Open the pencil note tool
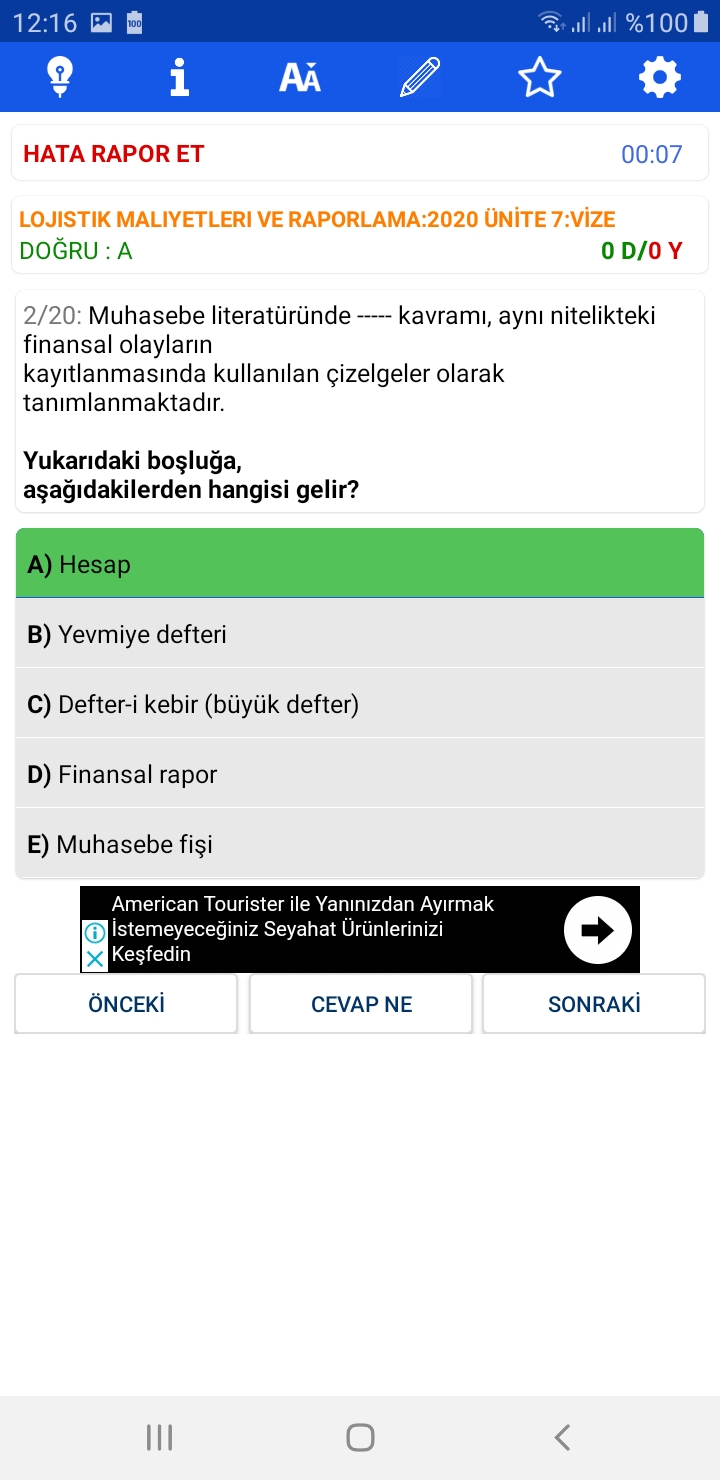The height and width of the screenshot is (1480, 720). click(x=420, y=77)
